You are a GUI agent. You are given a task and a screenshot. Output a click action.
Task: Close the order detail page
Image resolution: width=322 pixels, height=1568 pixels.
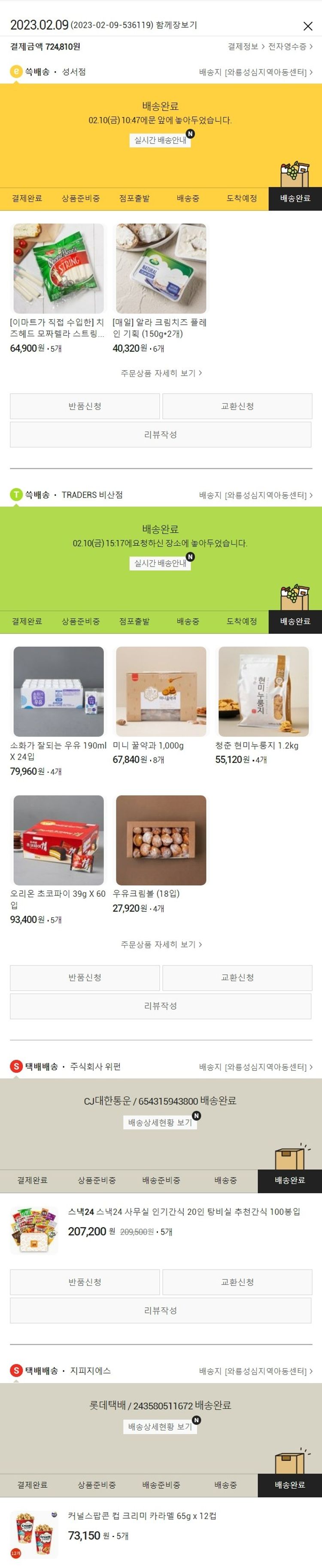(307, 26)
